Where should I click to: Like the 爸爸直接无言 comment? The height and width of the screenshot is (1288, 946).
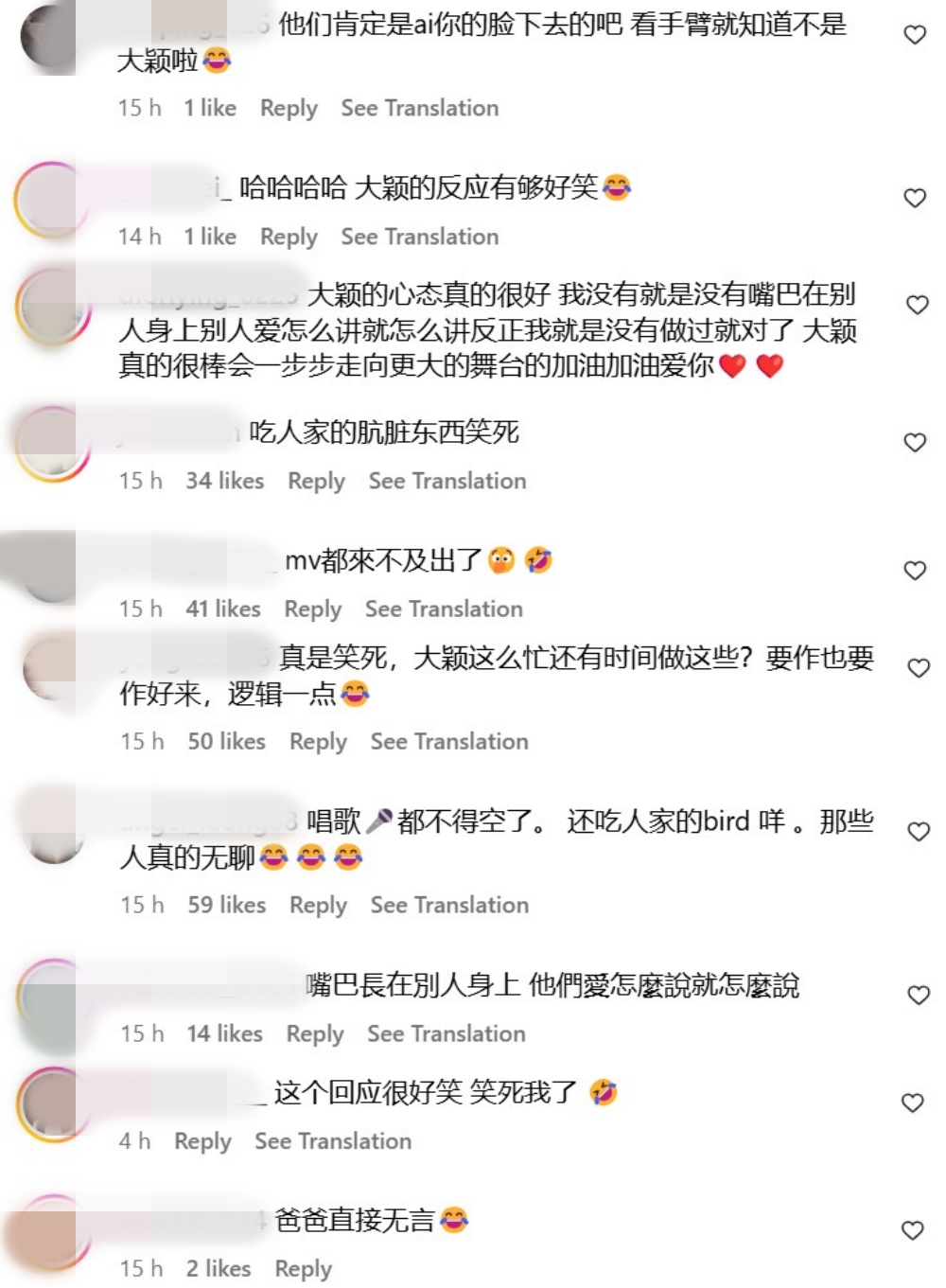pyautogui.click(x=912, y=1230)
